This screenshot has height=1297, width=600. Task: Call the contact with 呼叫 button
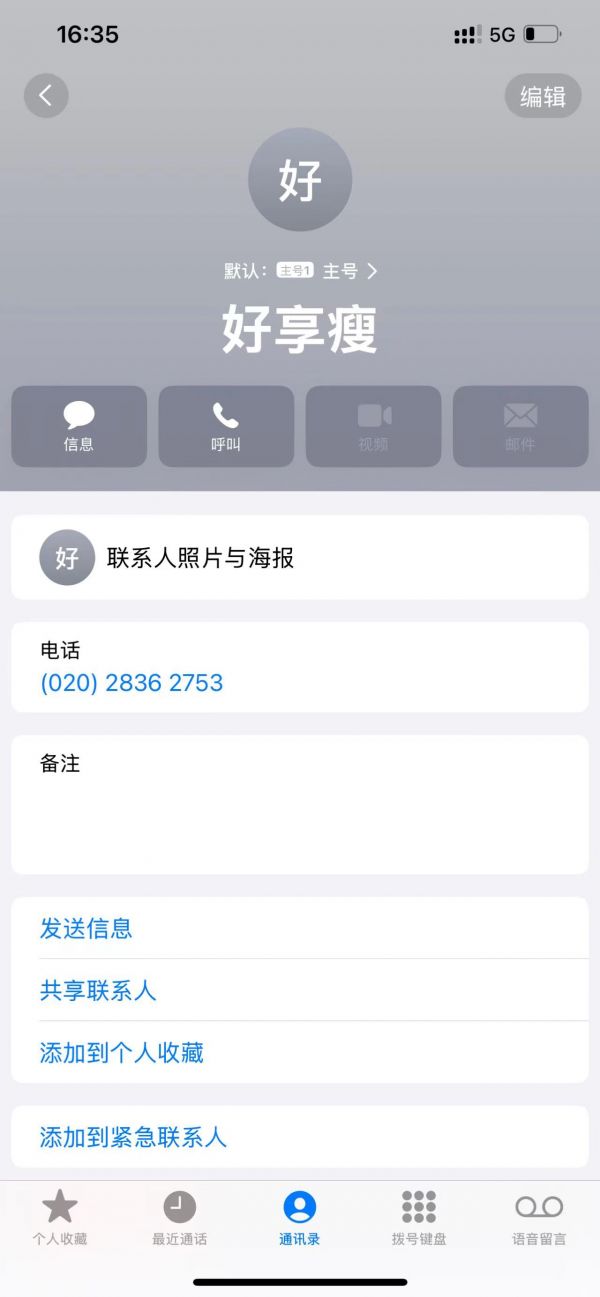(x=226, y=427)
